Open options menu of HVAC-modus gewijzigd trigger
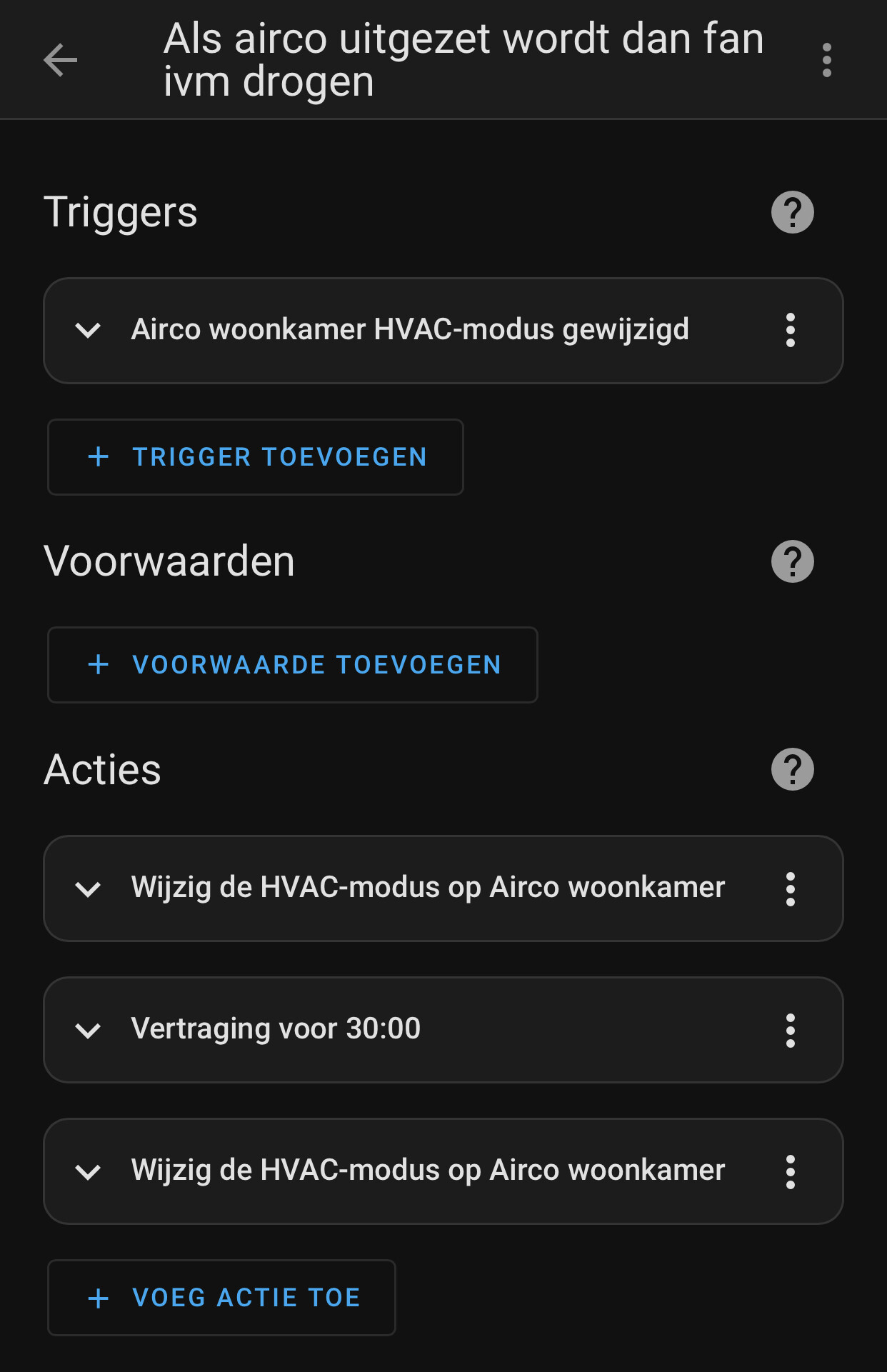This screenshot has height=1372, width=887. click(790, 331)
